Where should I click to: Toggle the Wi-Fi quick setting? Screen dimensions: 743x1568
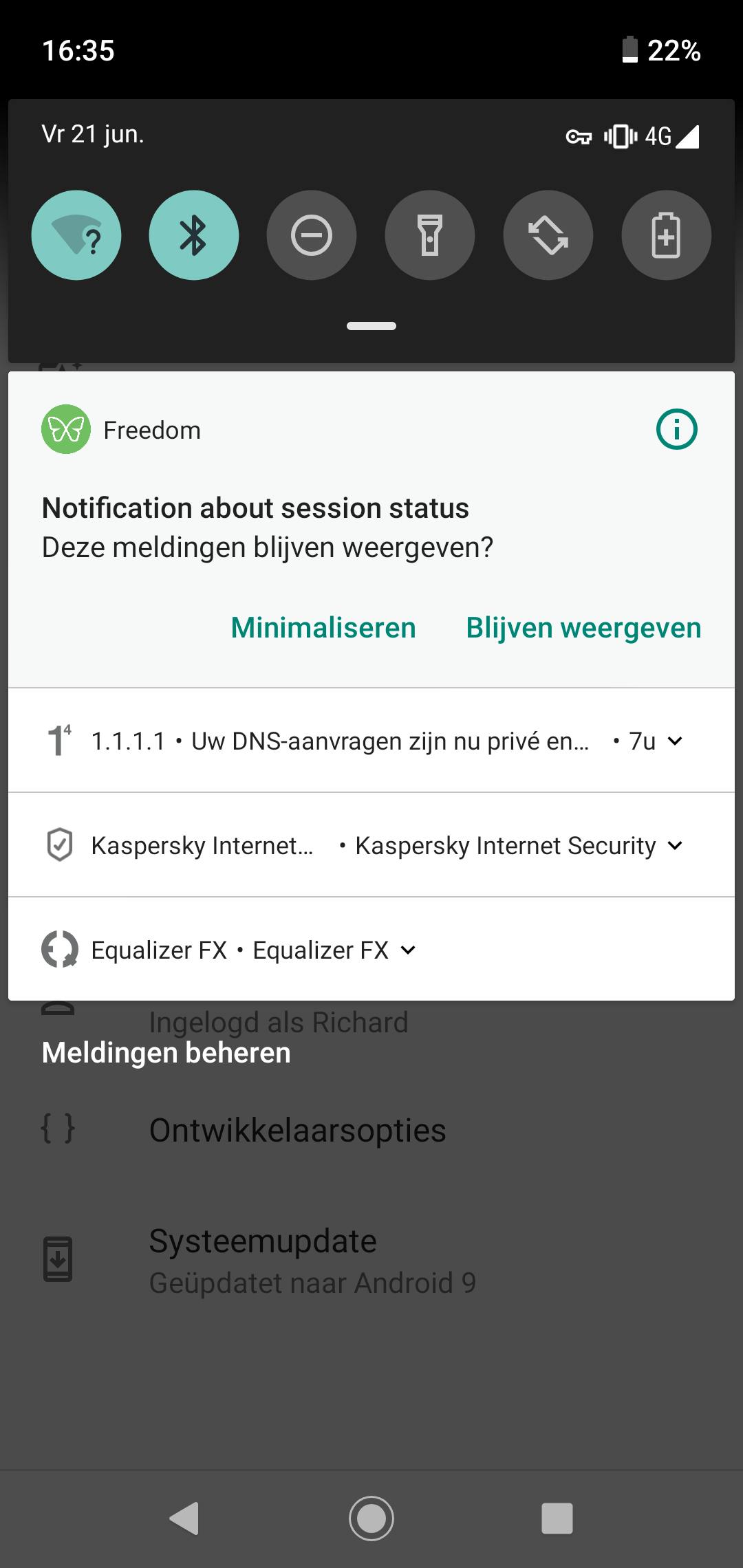[x=76, y=235]
